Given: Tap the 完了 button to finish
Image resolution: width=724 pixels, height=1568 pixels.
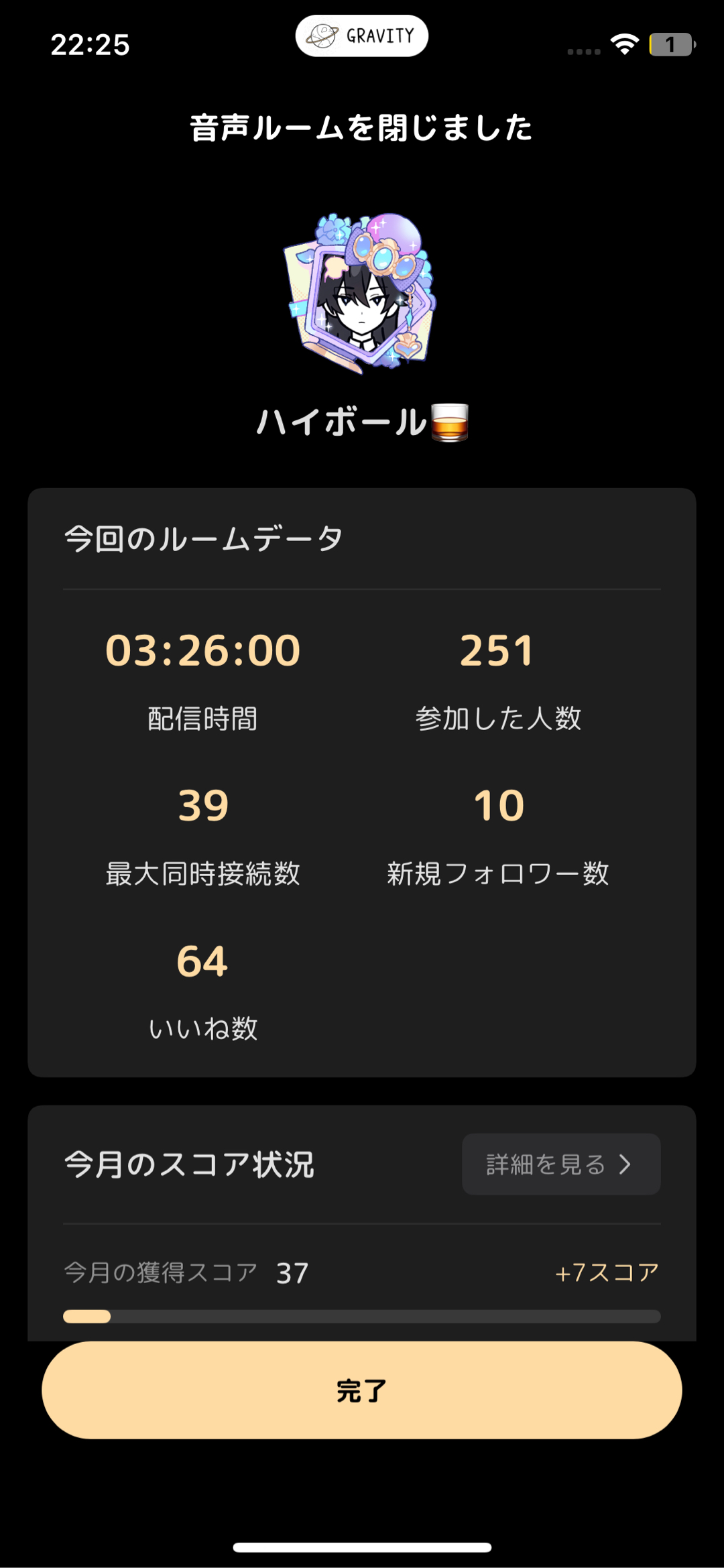Looking at the screenshot, I should 362,1390.
